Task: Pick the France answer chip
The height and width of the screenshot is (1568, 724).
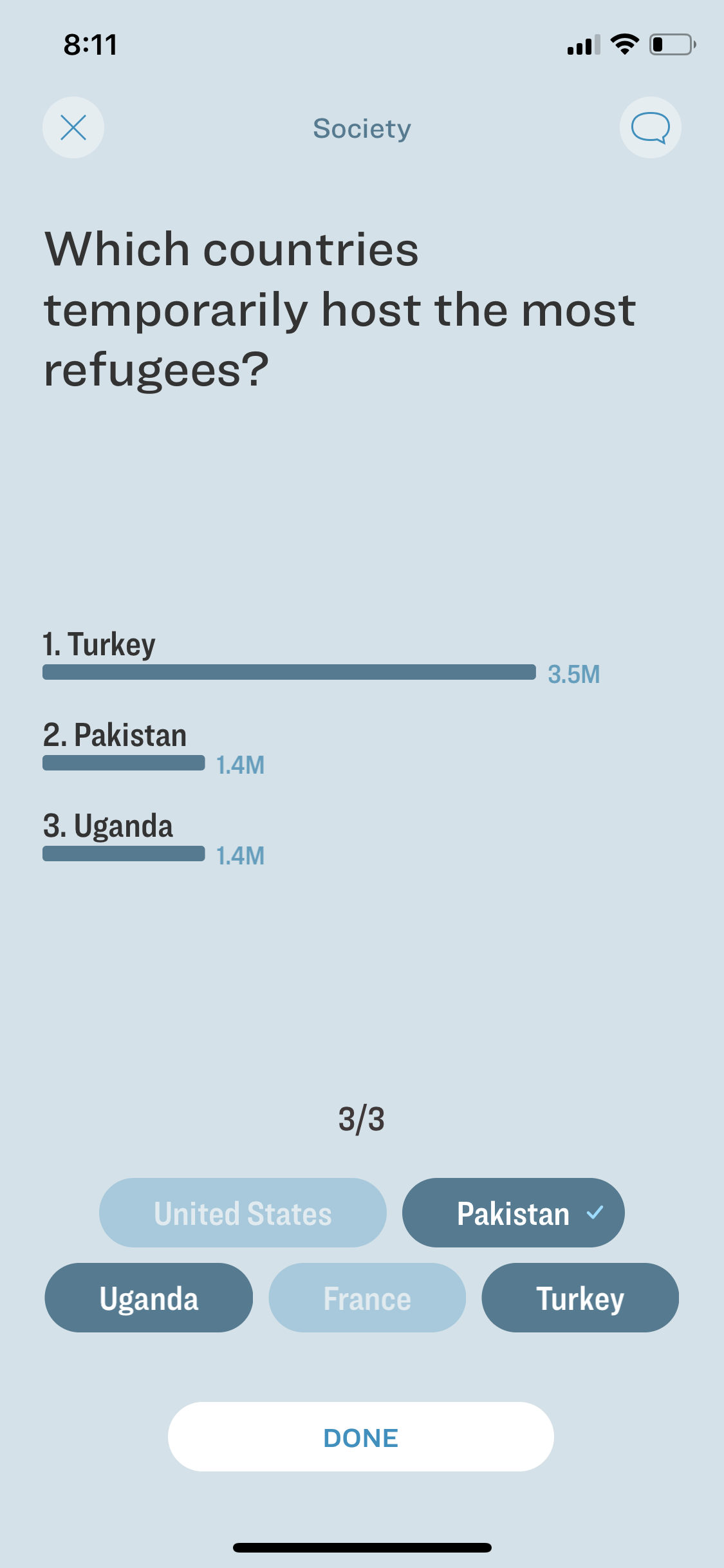Action: point(367,1298)
